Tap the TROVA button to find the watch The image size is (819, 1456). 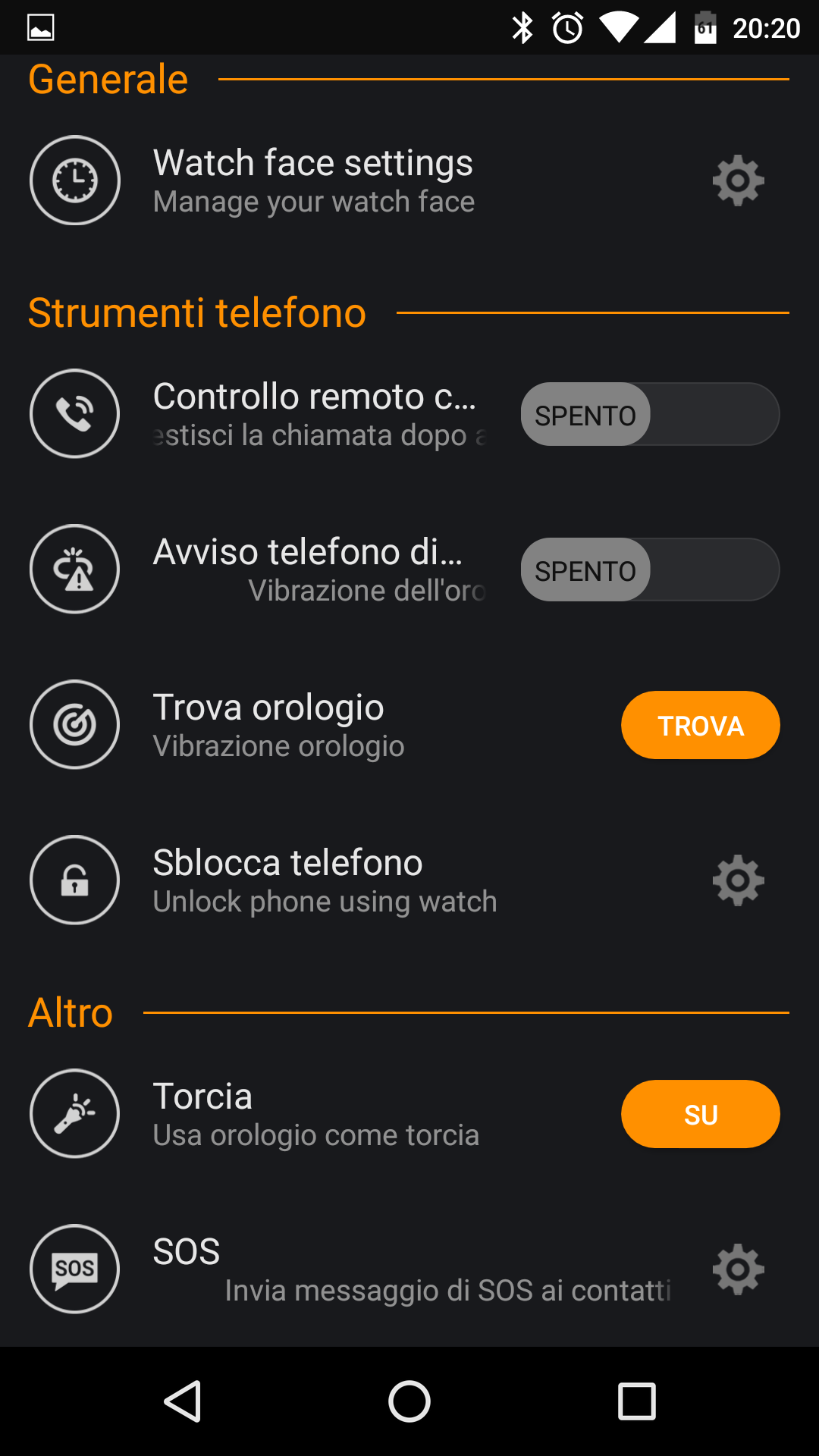pos(701,725)
